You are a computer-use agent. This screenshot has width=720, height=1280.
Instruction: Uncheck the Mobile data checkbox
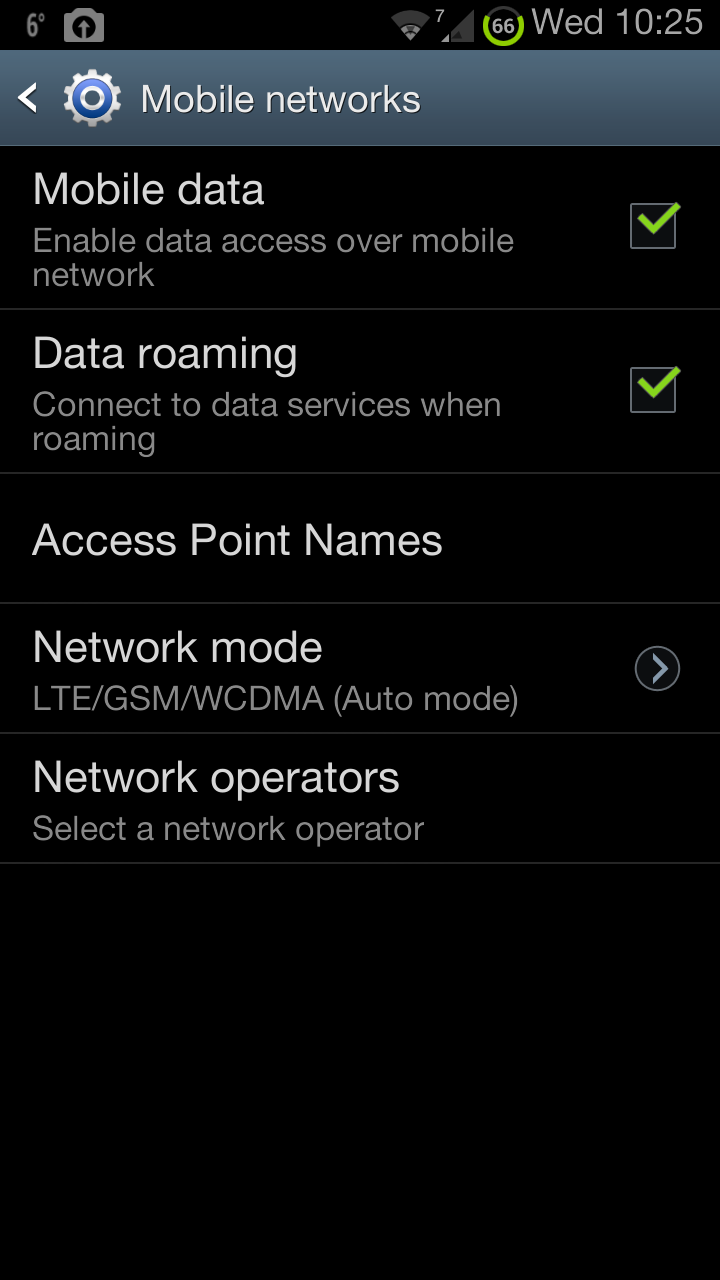click(x=654, y=226)
